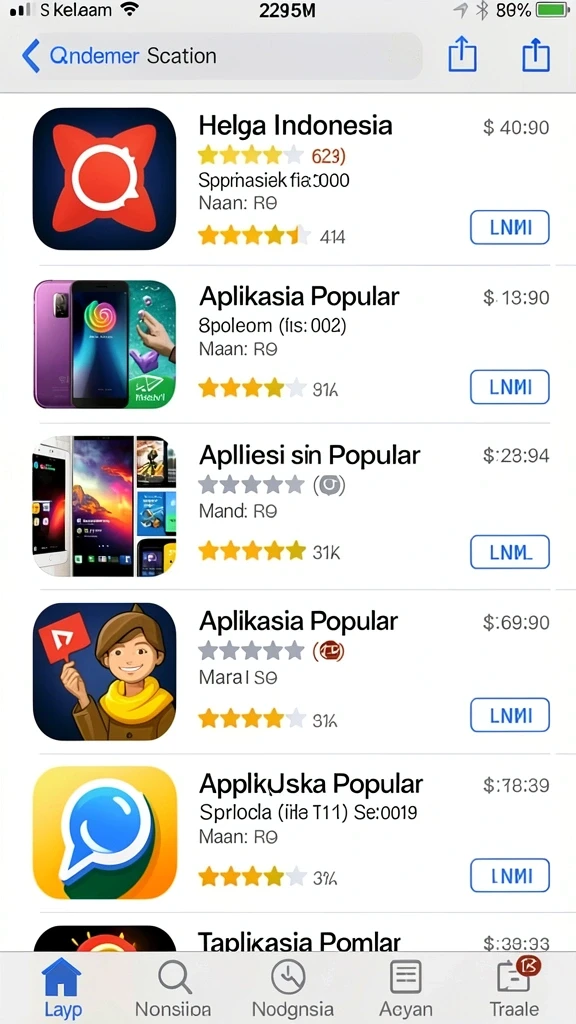Tap the first share icon in the header
The width and height of the screenshot is (576, 1024).
pos(462,55)
